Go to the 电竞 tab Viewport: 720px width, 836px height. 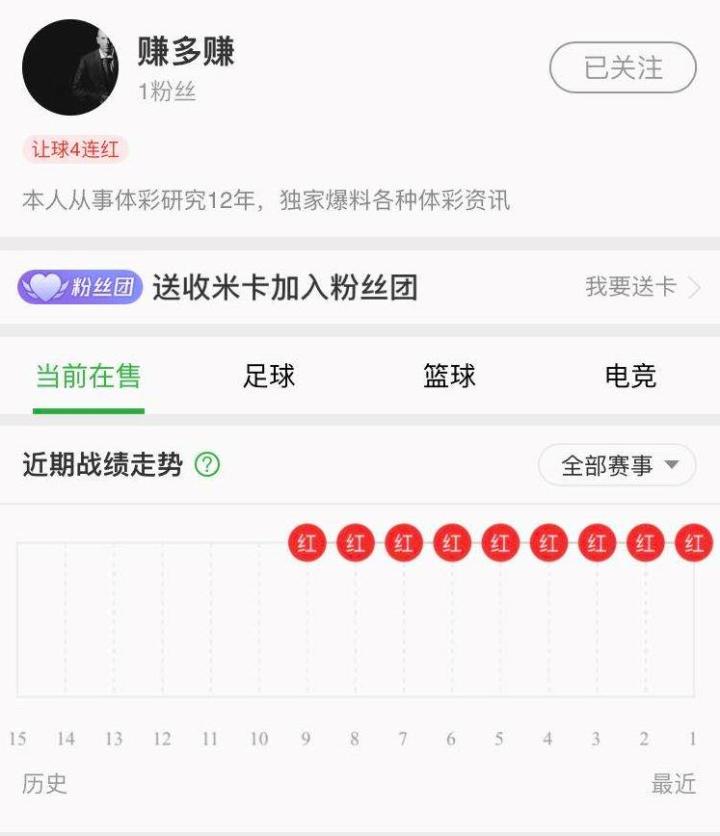(630, 376)
